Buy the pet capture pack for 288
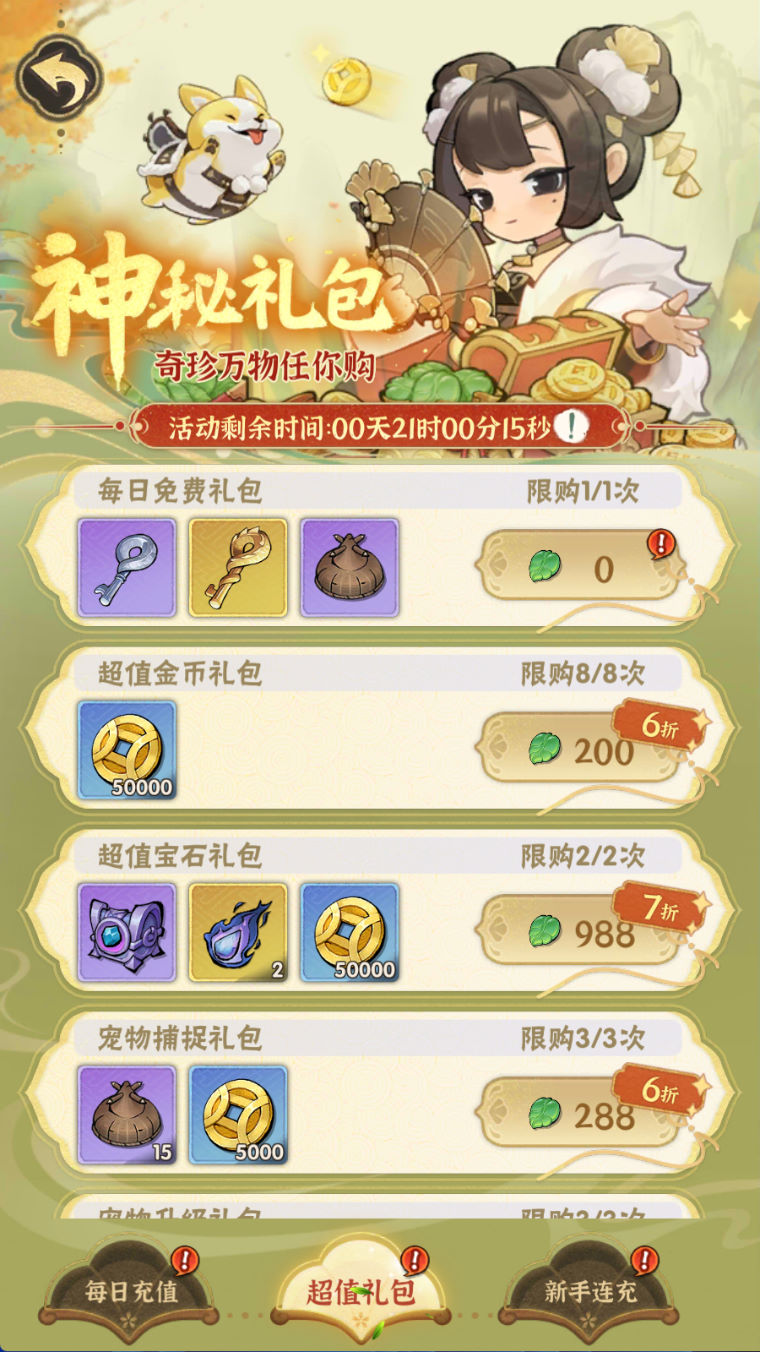 coord(580,1114)
